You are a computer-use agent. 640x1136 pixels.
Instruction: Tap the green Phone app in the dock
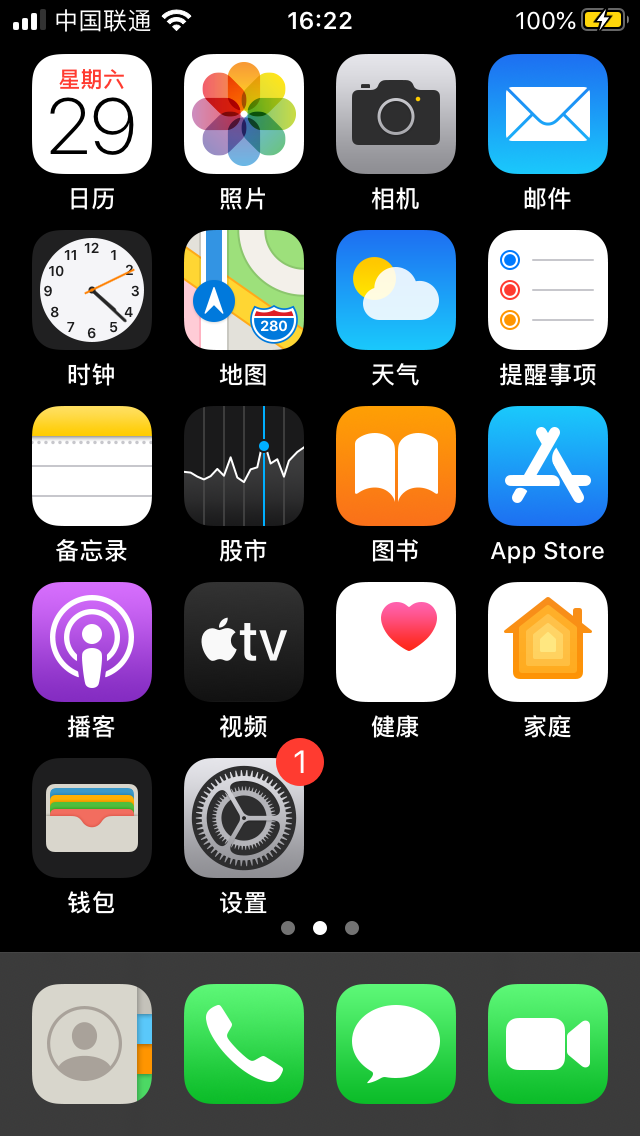pyautogui.click(x=244, y=1044)
